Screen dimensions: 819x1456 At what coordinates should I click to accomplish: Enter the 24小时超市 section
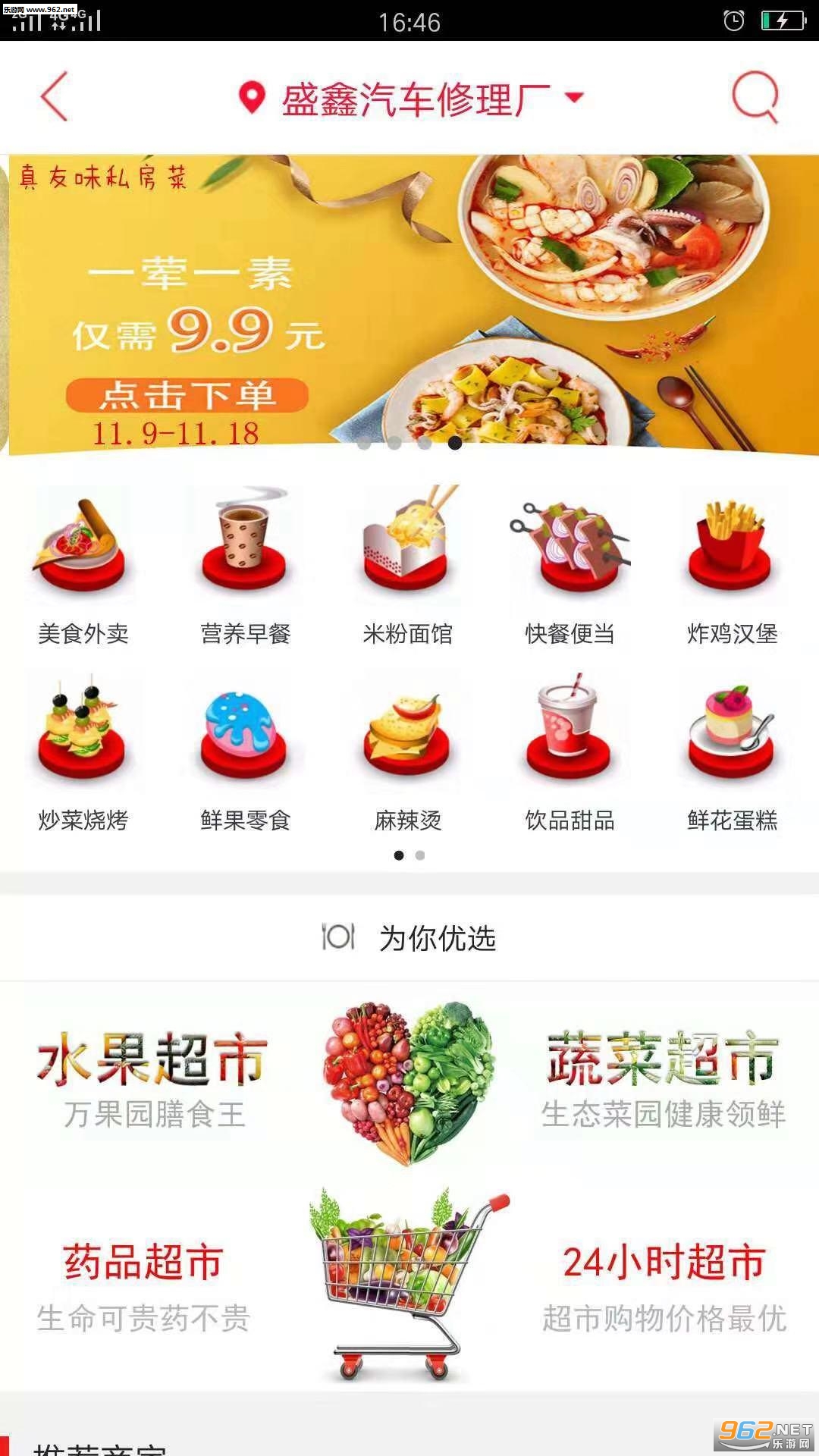pos(664,1287)
